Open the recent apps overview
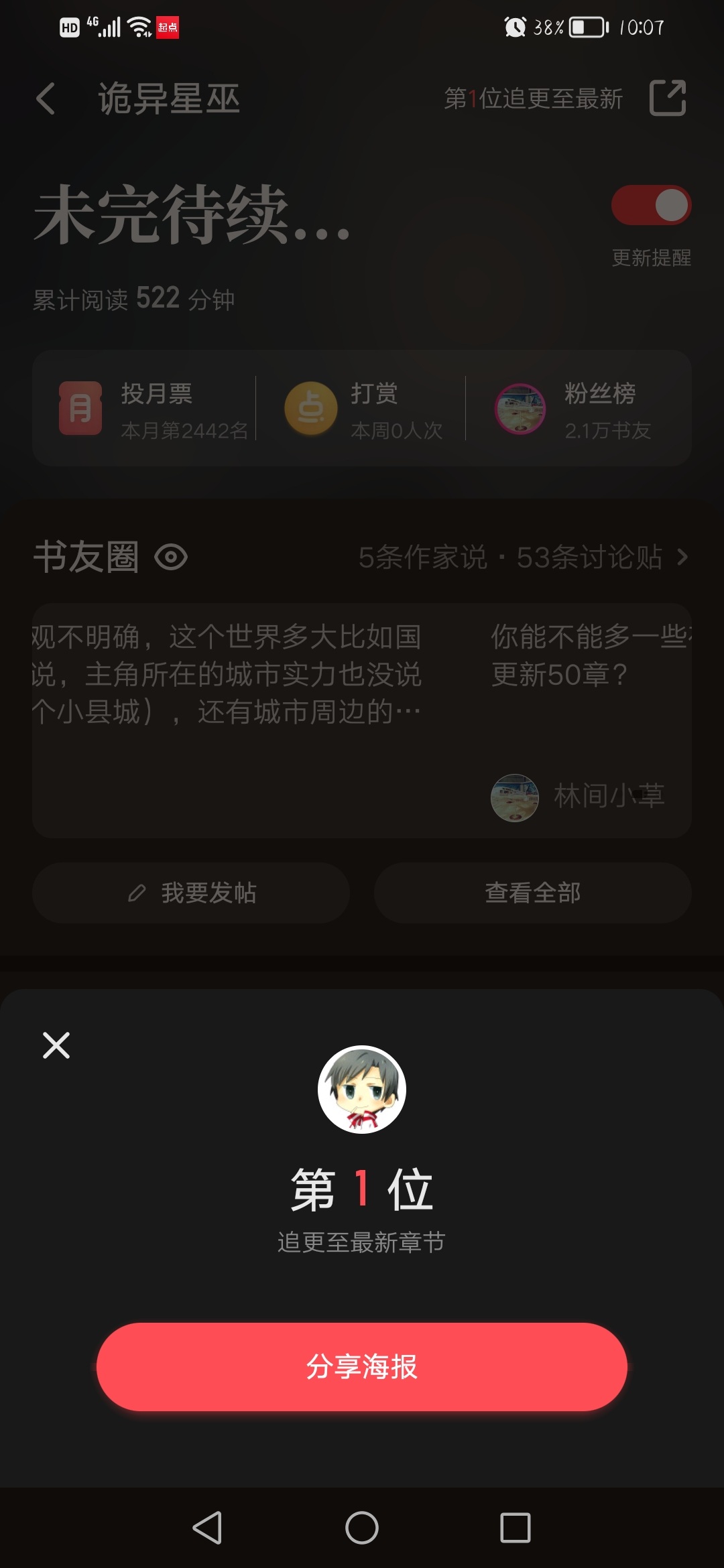The image size is (724, 1568). (x=516, y=1528)
